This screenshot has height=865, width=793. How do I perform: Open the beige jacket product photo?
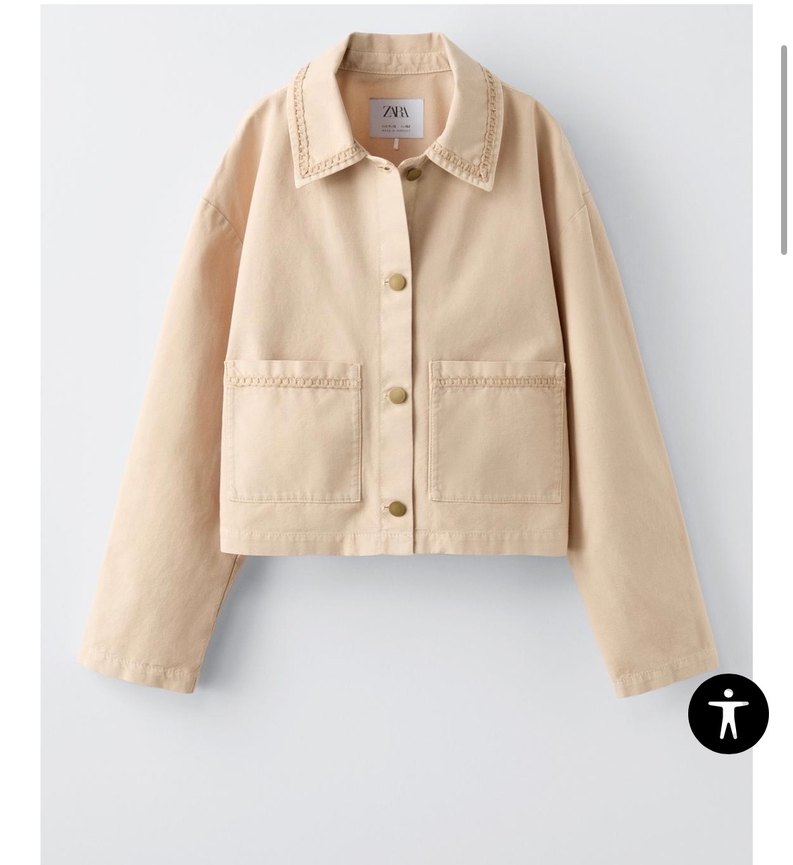(397, 380)
